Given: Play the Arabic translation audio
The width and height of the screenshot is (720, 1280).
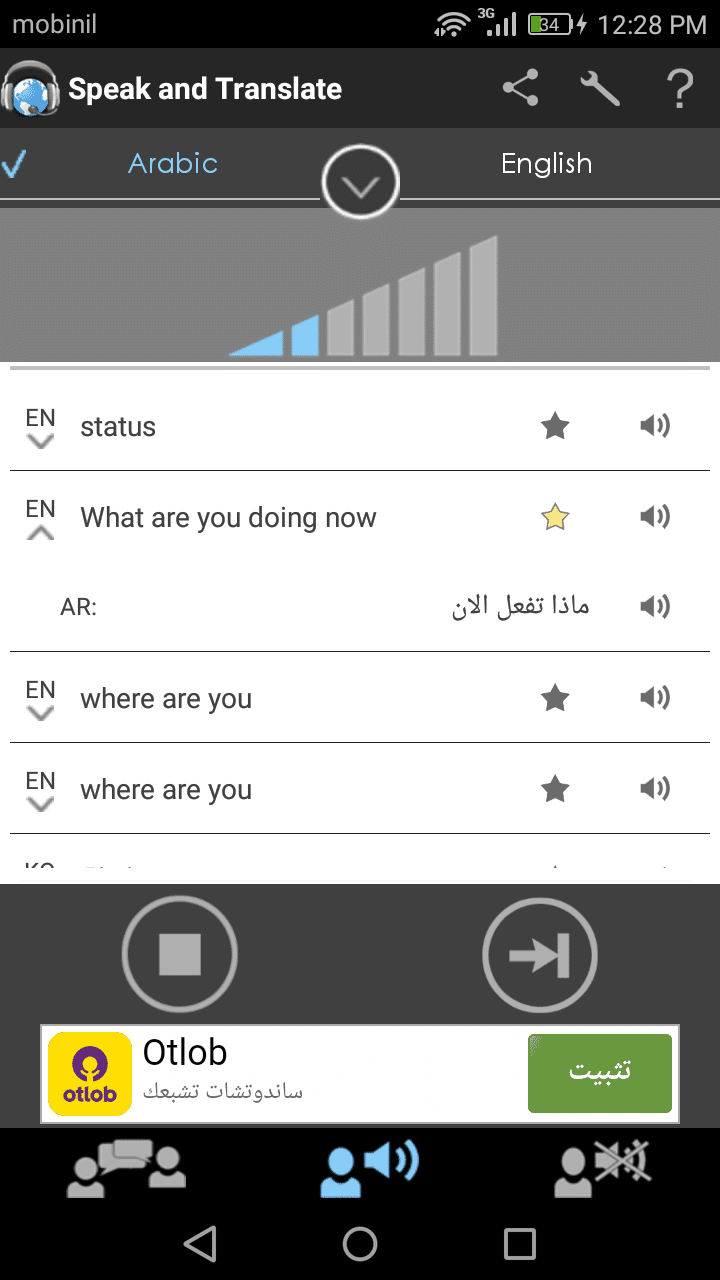Looking at the screenshot, I should 655,606.
